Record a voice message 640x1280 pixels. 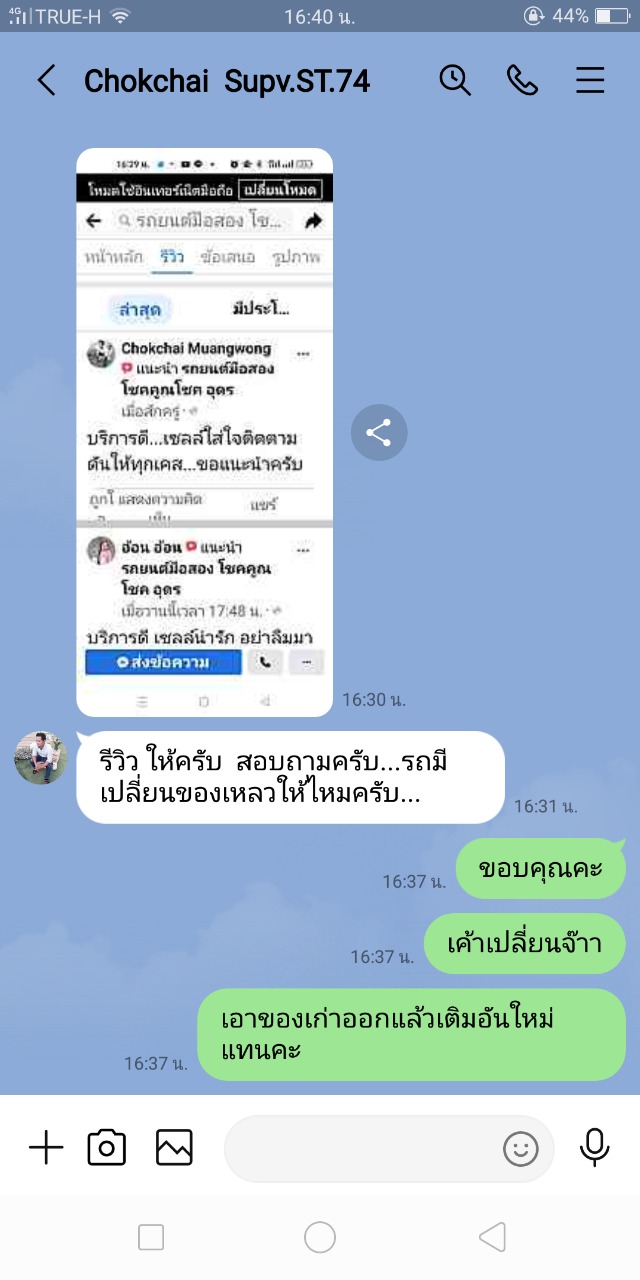tap(595, 1148)
